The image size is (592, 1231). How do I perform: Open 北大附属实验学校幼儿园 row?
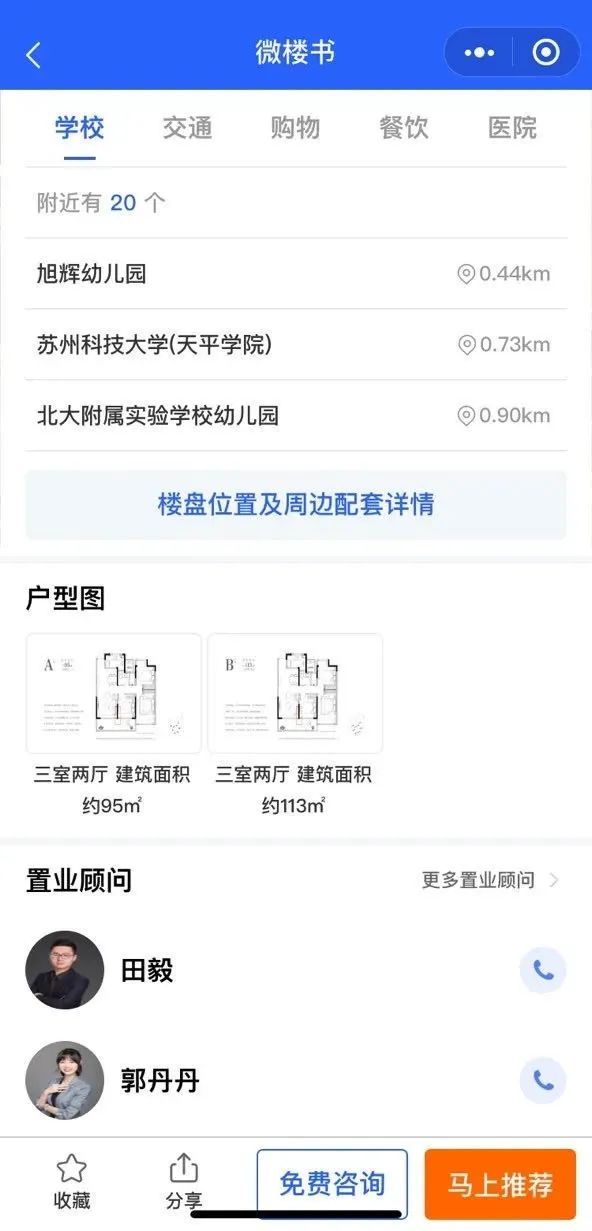click(296, 416)
